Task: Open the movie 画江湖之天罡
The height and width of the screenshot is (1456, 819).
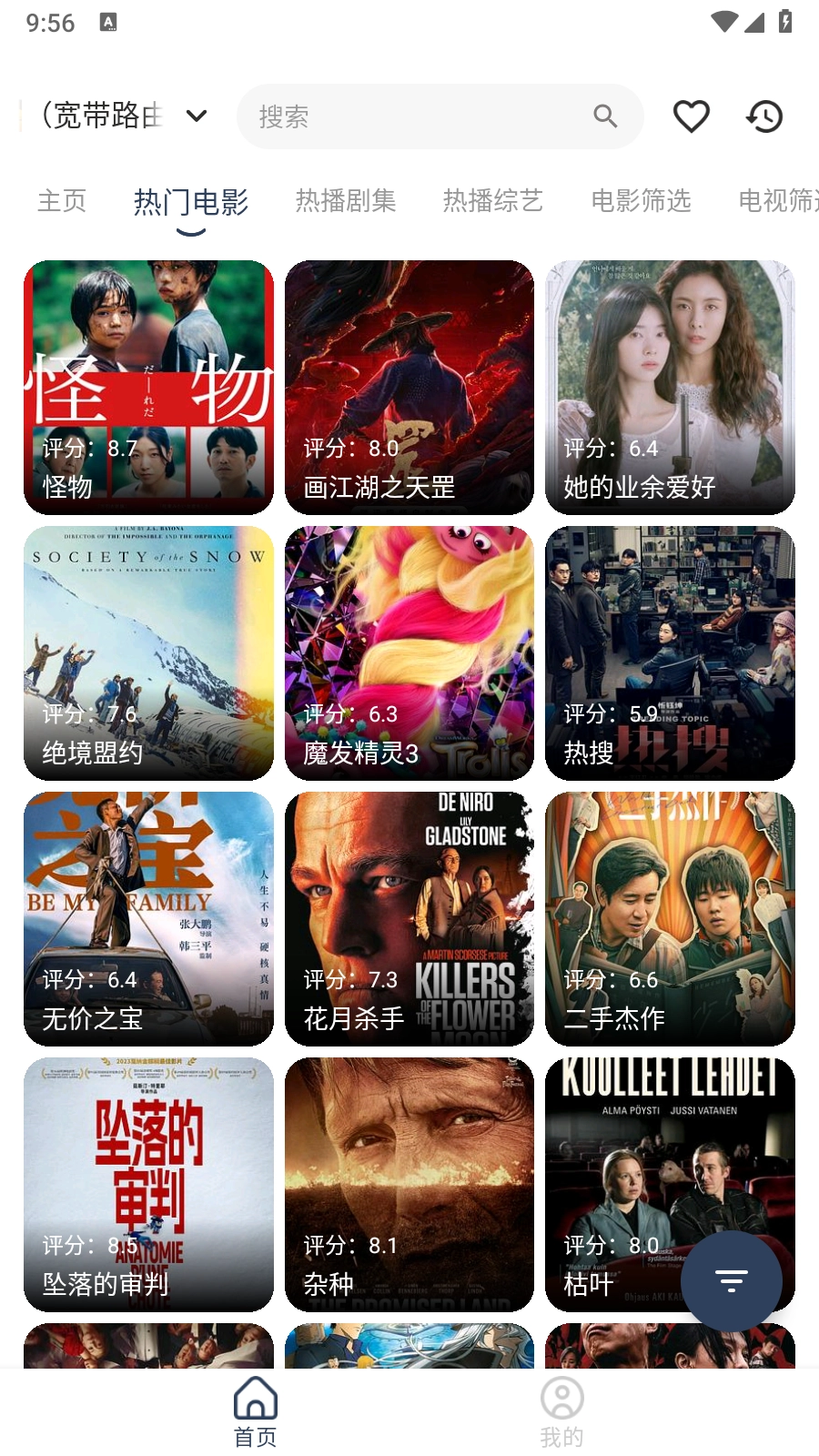Action: click(409, 387)
